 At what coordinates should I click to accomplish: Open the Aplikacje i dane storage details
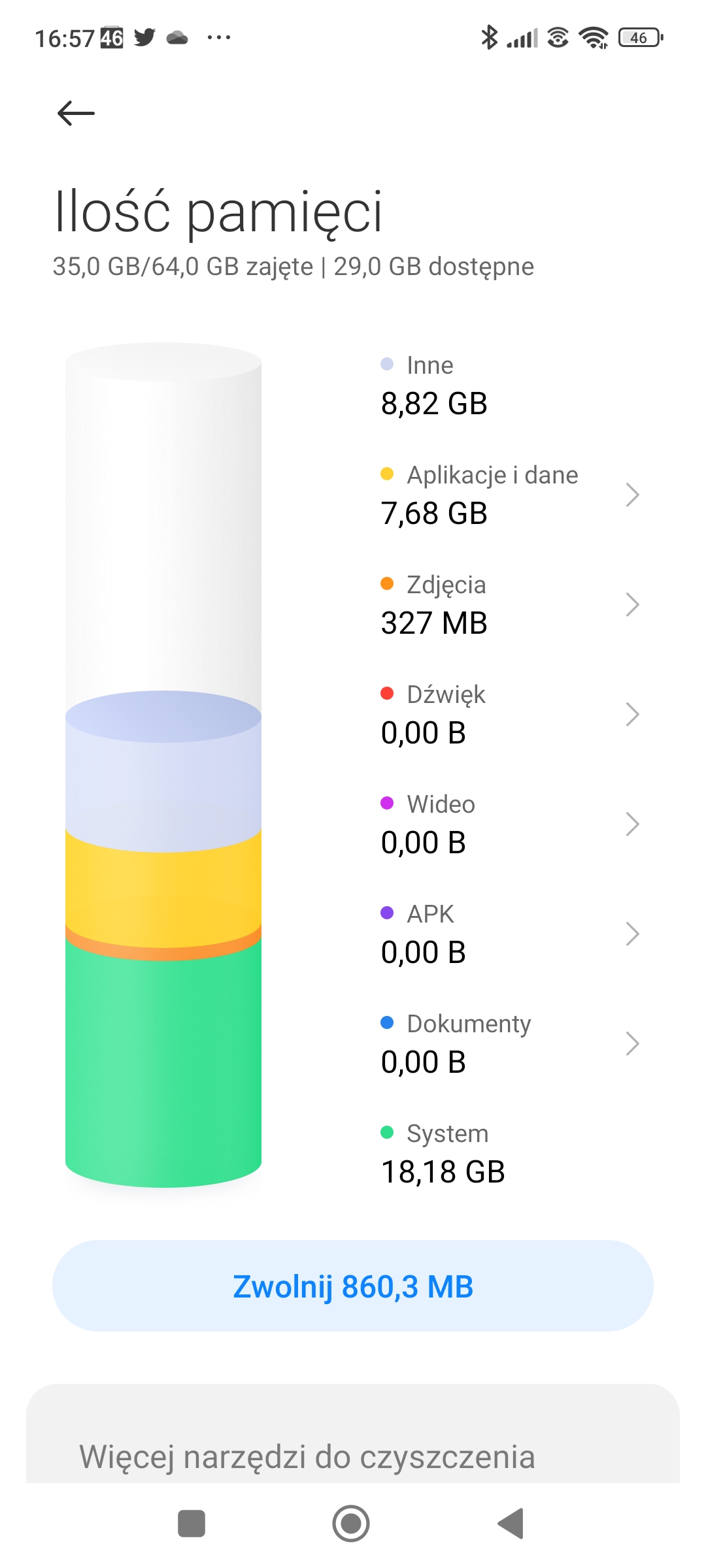click(x=510, y=495)
